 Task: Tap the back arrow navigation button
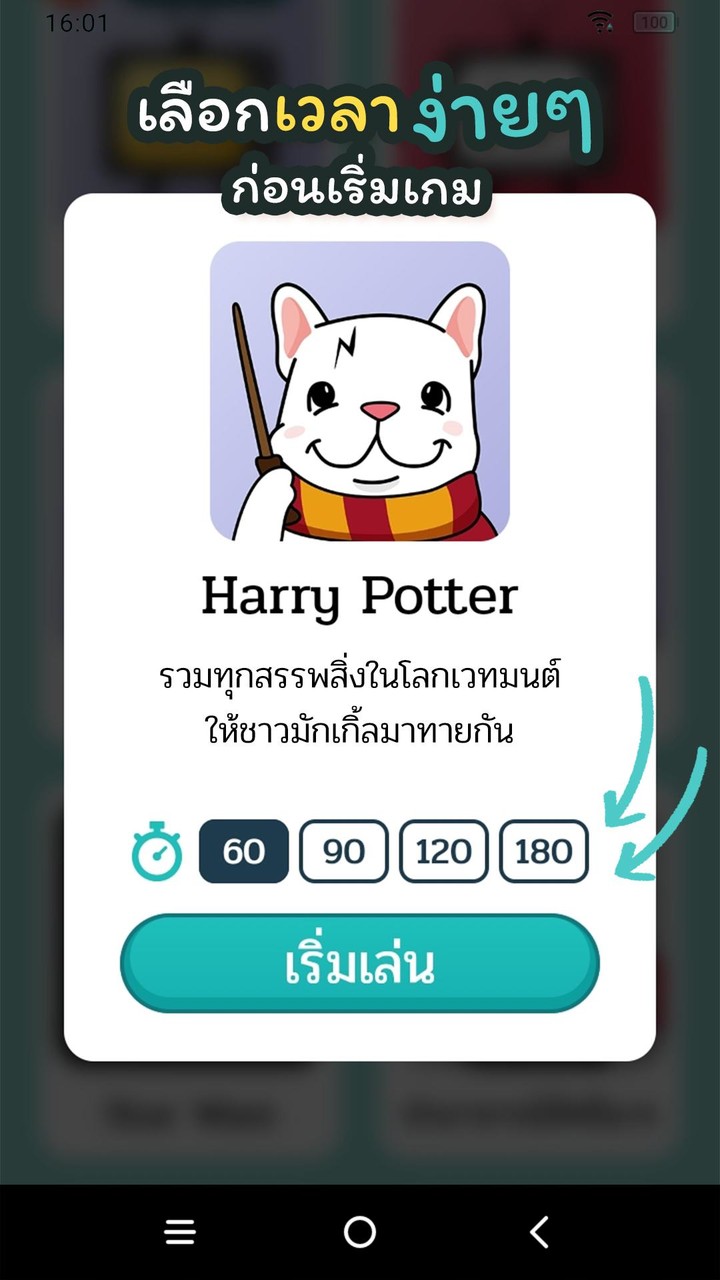click(x=537, y=1232)
